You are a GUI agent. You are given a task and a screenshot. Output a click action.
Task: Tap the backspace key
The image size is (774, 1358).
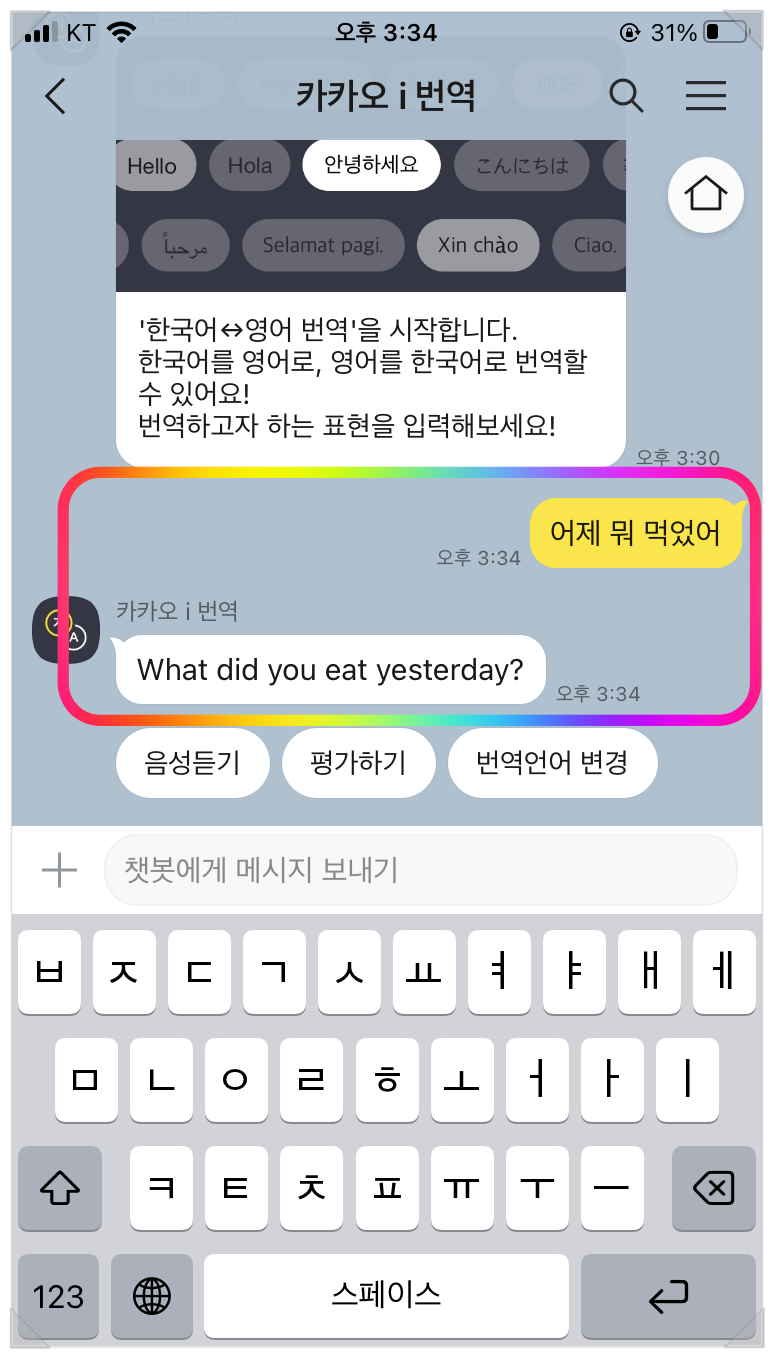pos(713,1188)
